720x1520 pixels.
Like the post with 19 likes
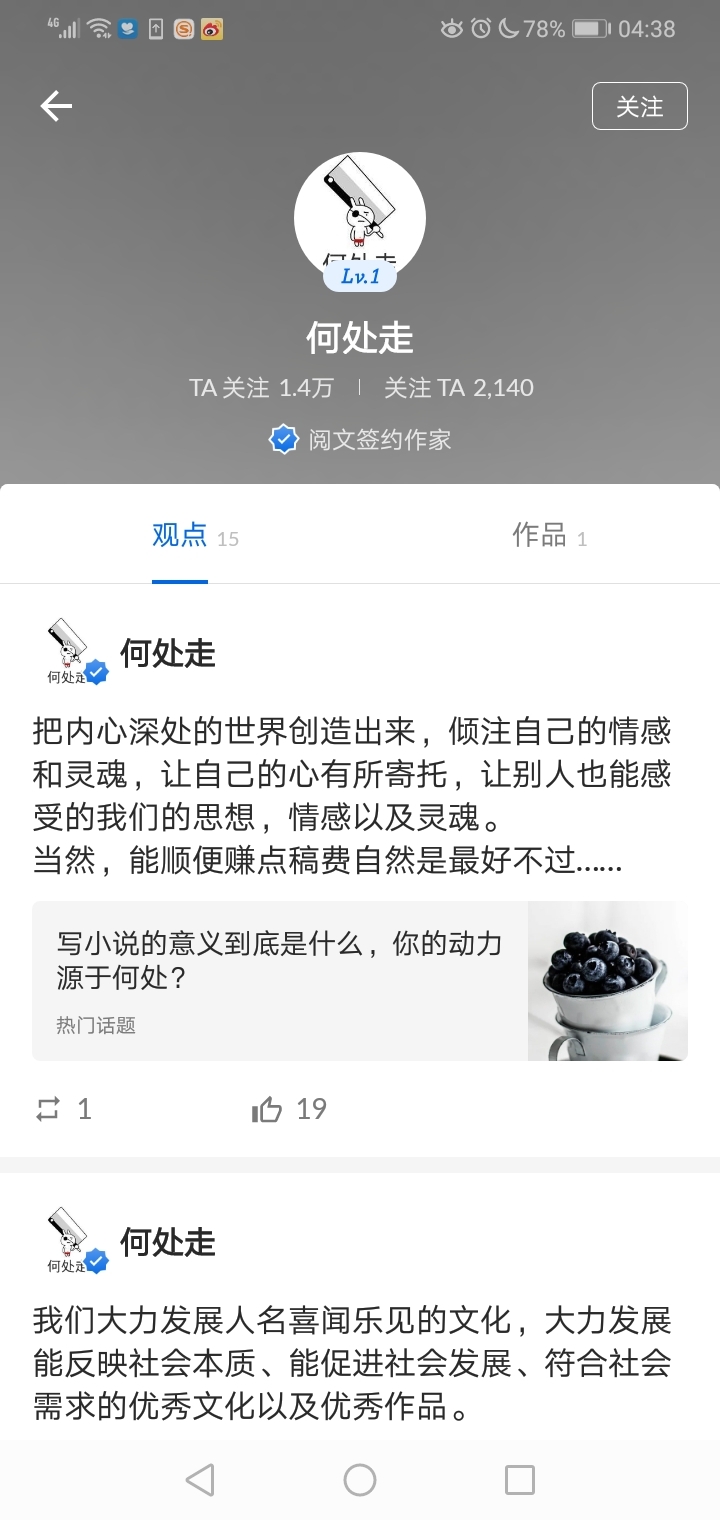click(x=268, y=1109)
